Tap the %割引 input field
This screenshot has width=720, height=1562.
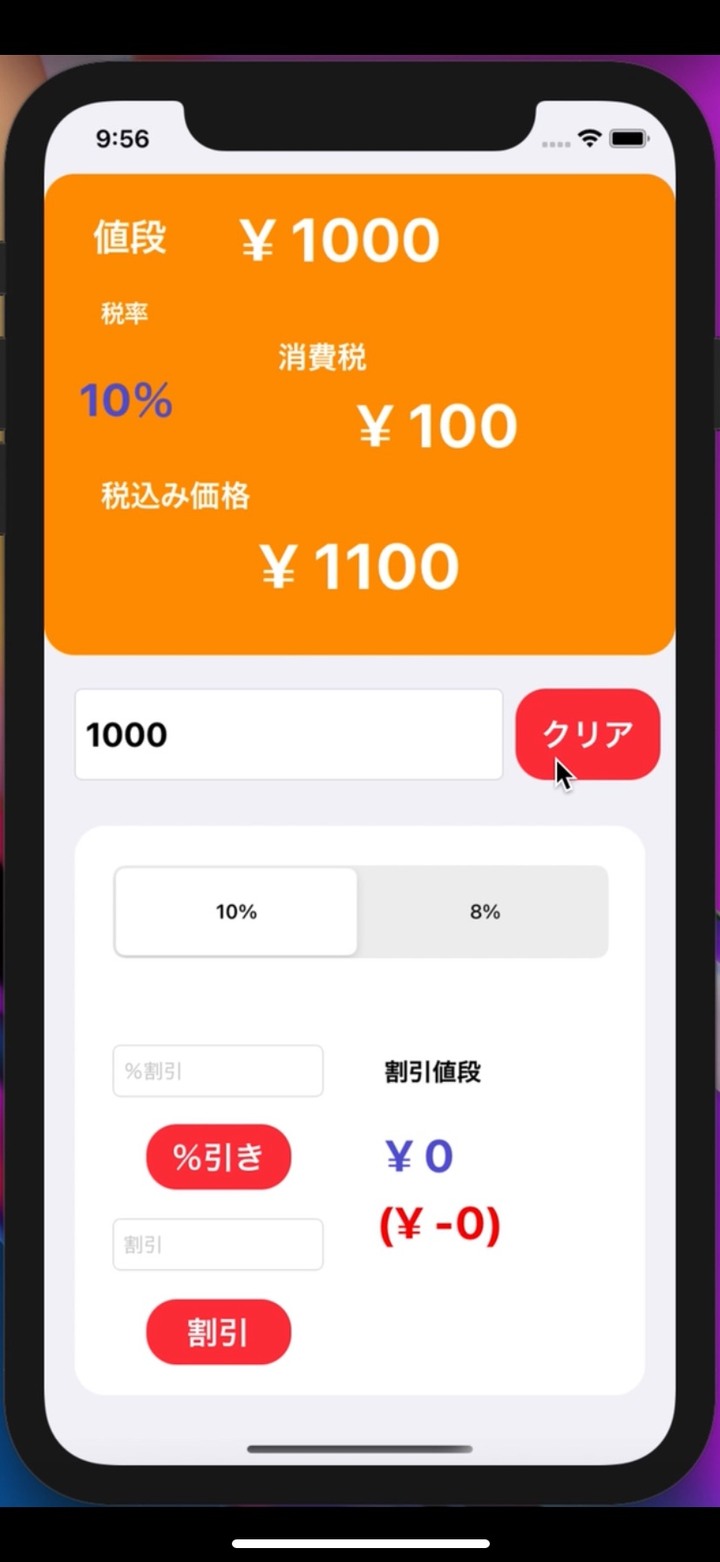coord(218,1071)
